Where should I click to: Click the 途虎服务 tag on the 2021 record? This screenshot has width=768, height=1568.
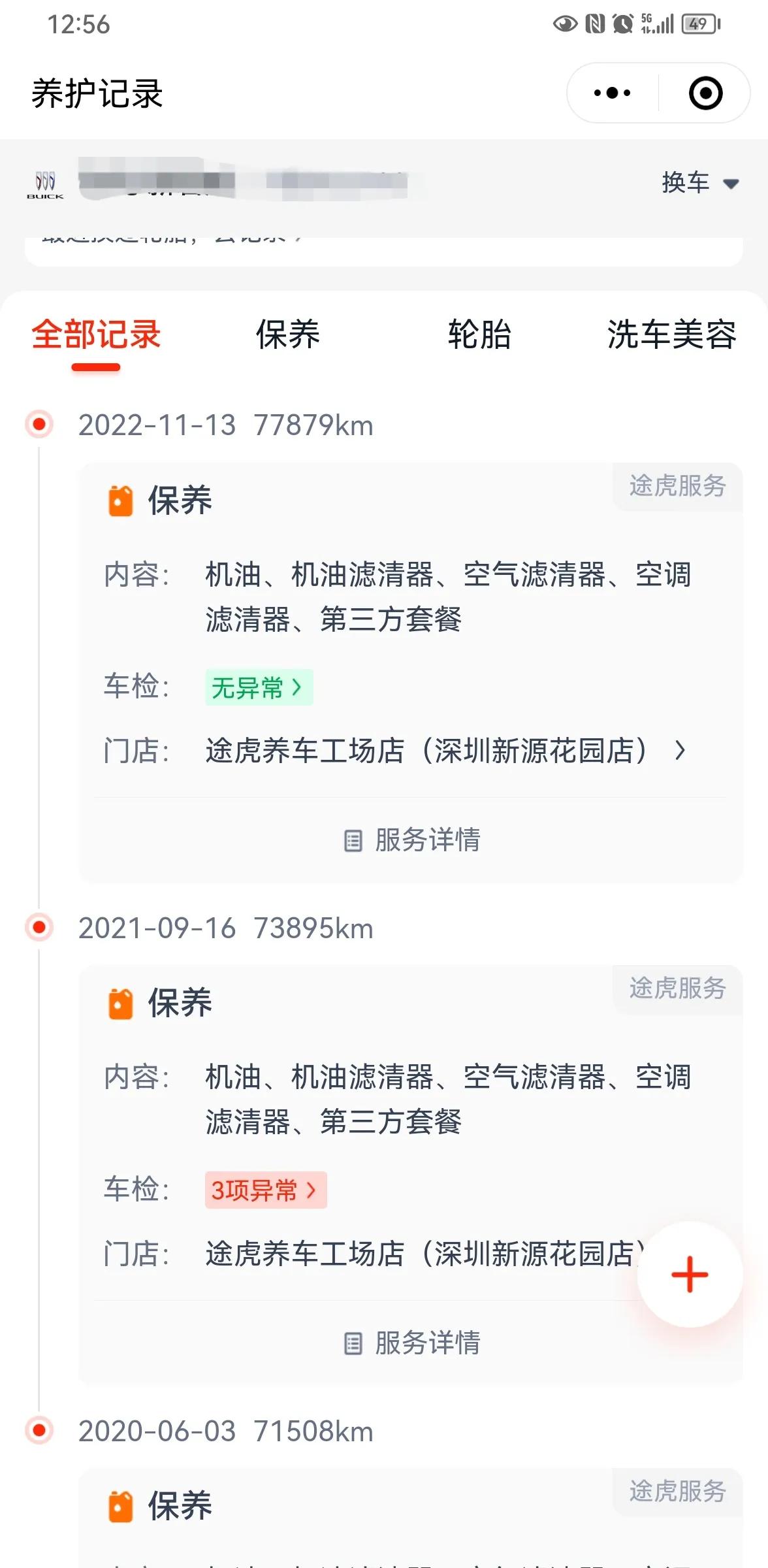(677, 988)
